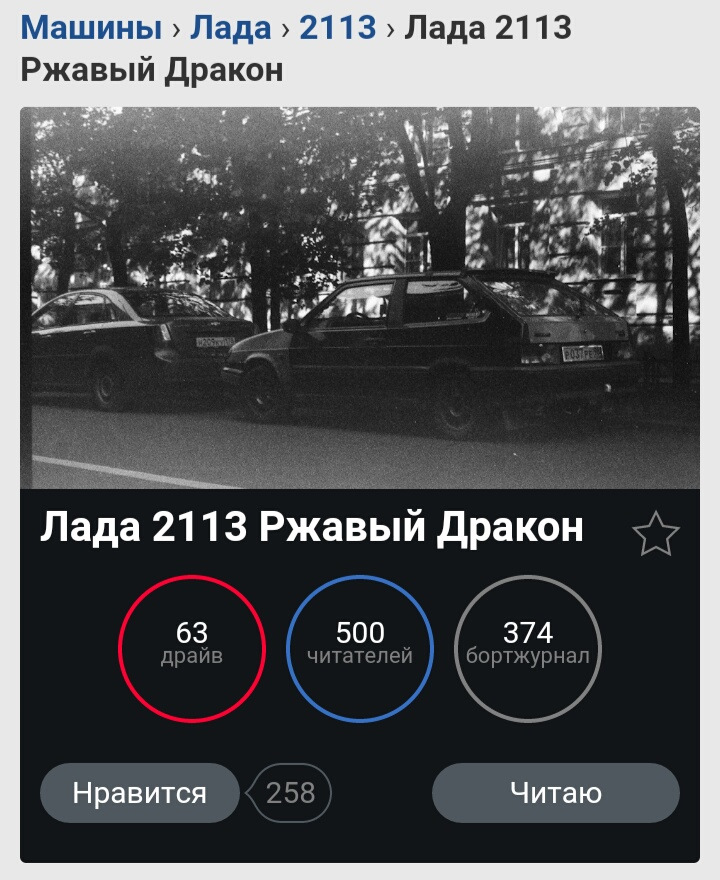This screenshot has width=720, height=880.
Task: Open the 500 читателей readers circle
Action: (360, 645)
